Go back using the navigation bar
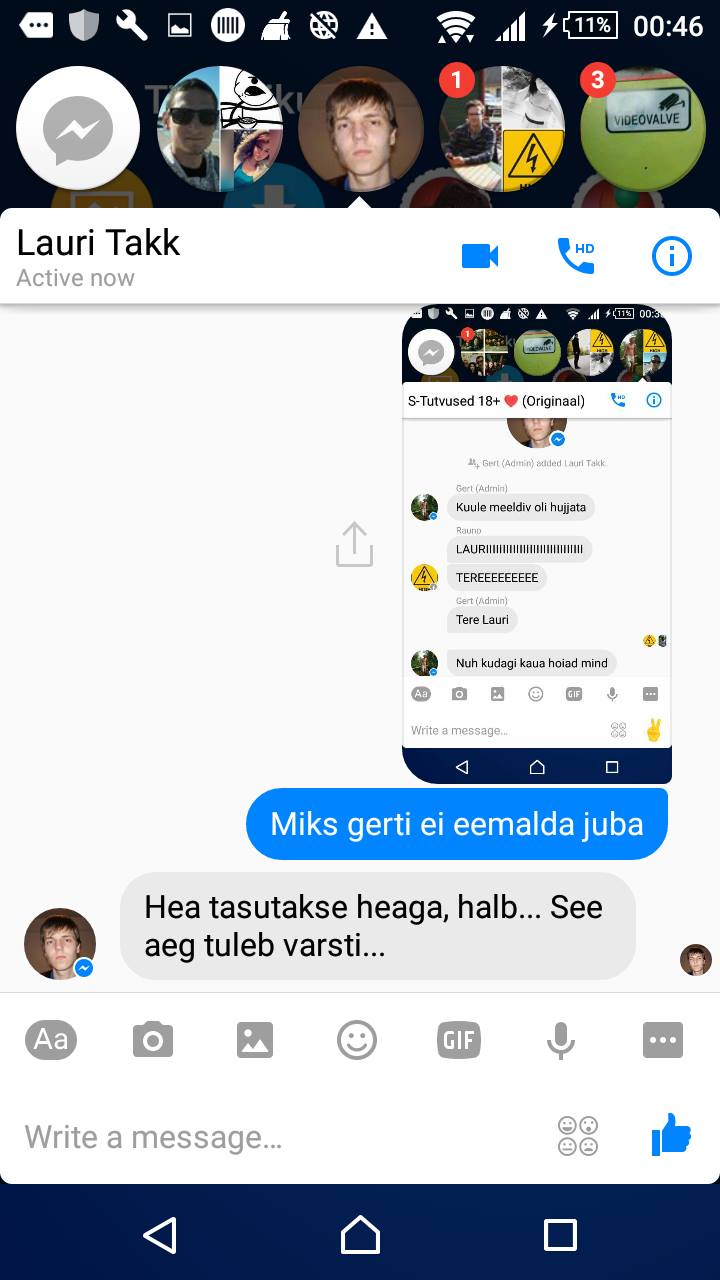 pos(160,1235)
